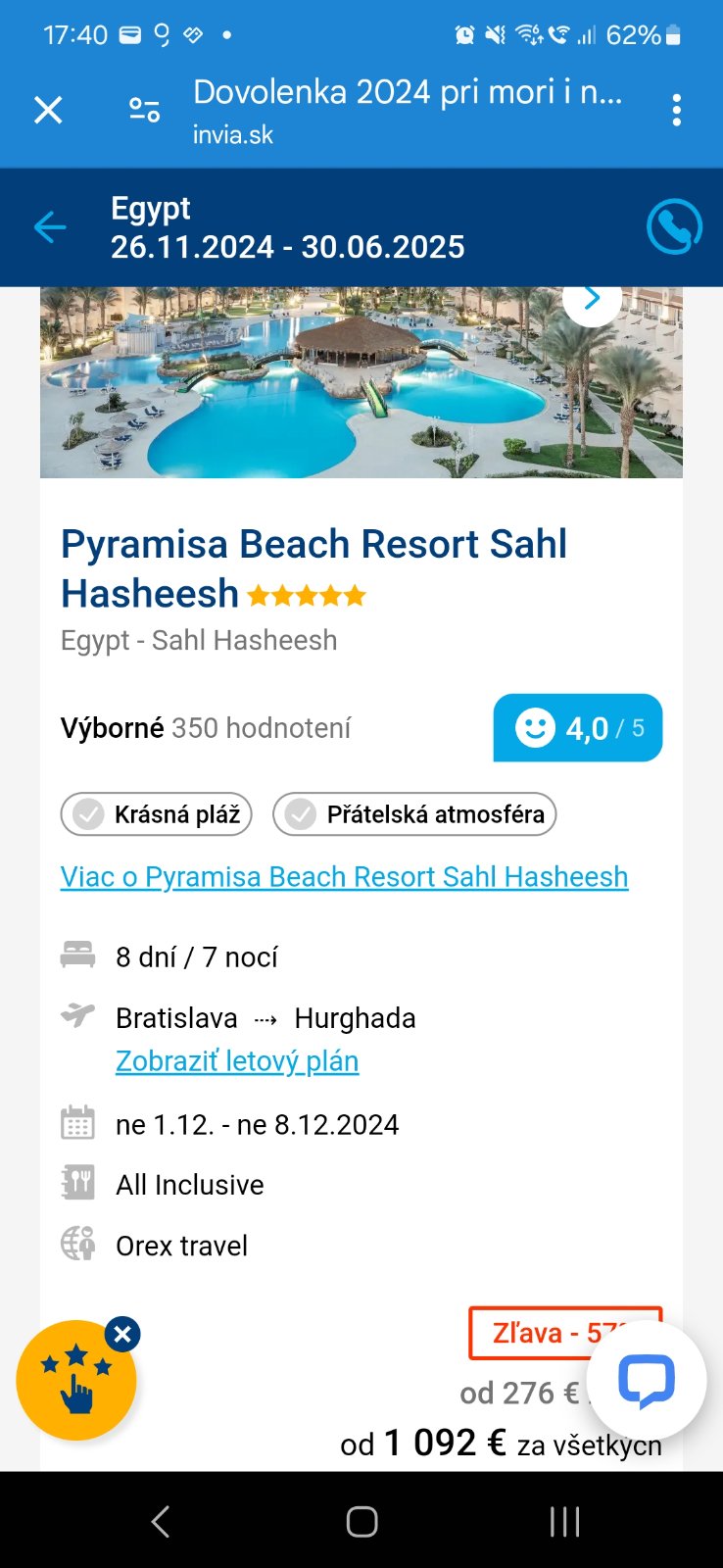Open the browser overflow menu
The height and width of the screenshot is (1568, 723).
(676, 110)
